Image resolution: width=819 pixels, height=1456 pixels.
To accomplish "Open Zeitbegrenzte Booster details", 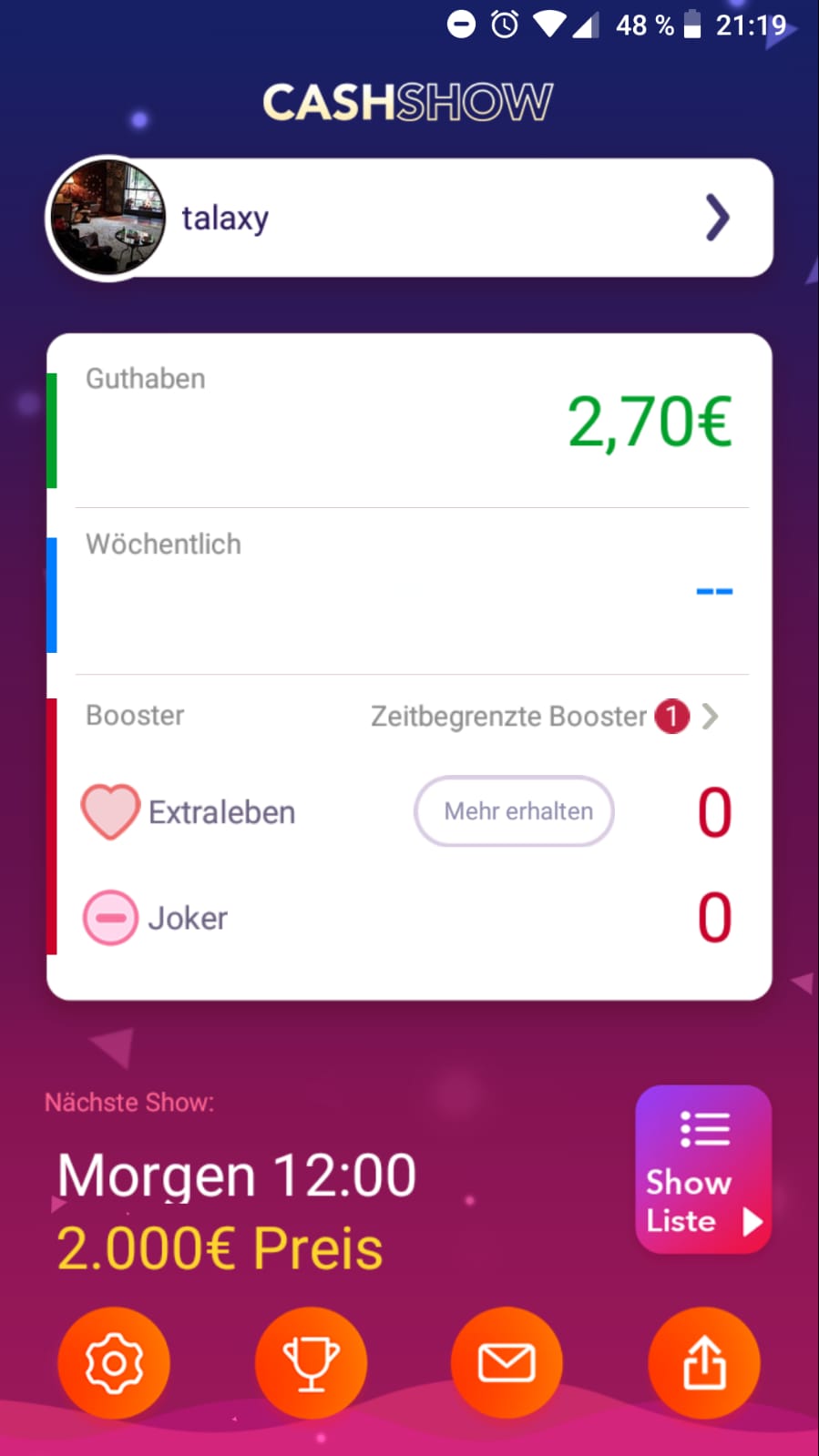I will (x=544, y=717).
